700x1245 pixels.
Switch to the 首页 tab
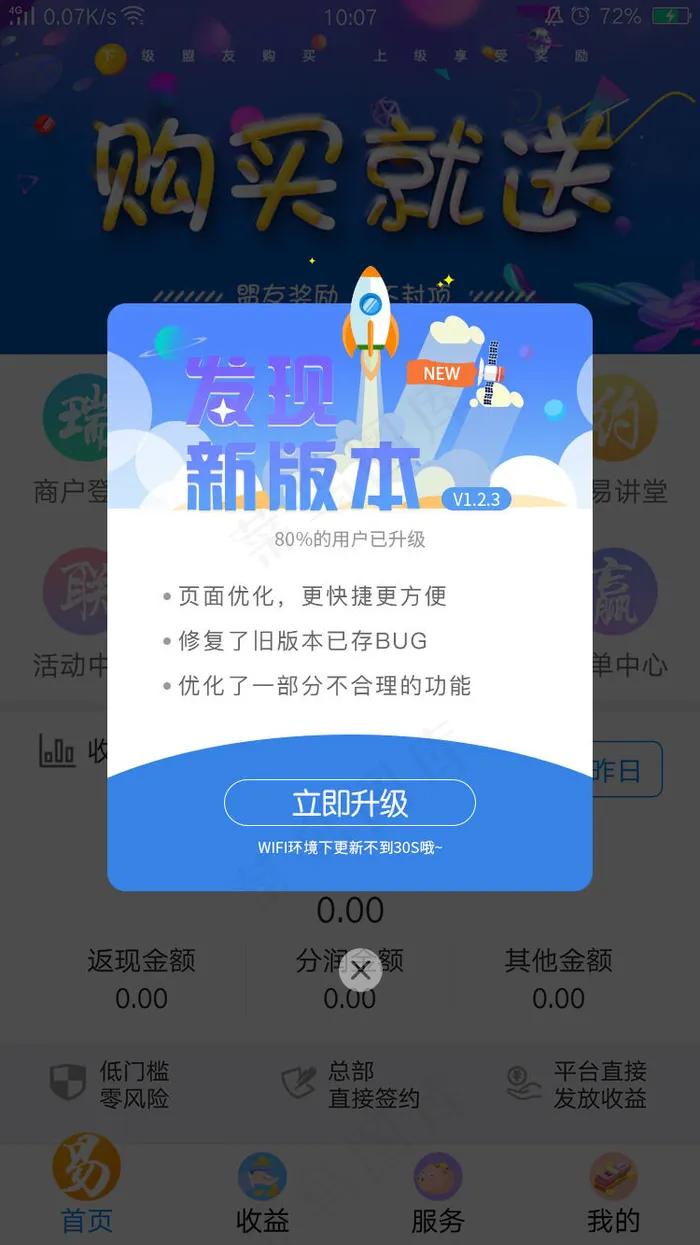(87, 1190)
